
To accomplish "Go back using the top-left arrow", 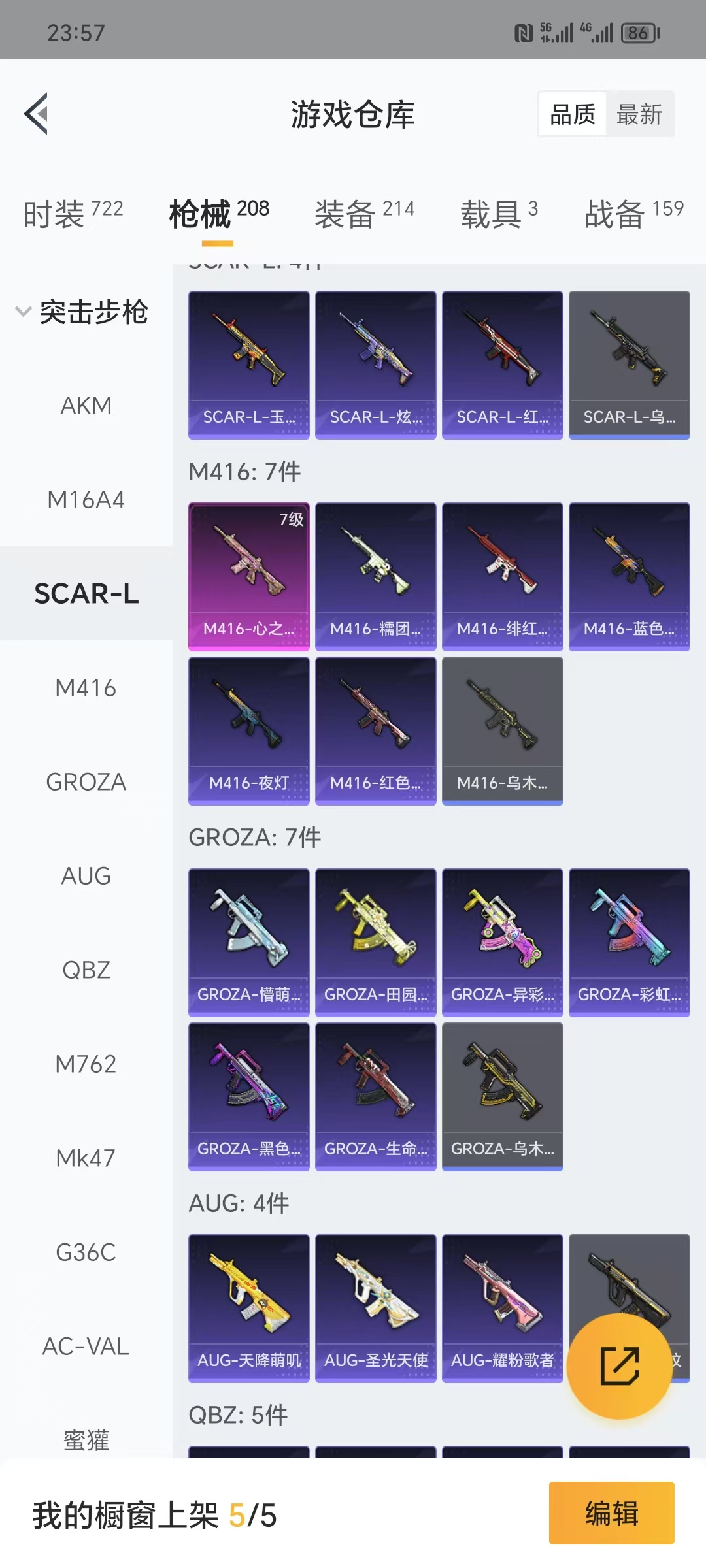I will coord(37,114).
